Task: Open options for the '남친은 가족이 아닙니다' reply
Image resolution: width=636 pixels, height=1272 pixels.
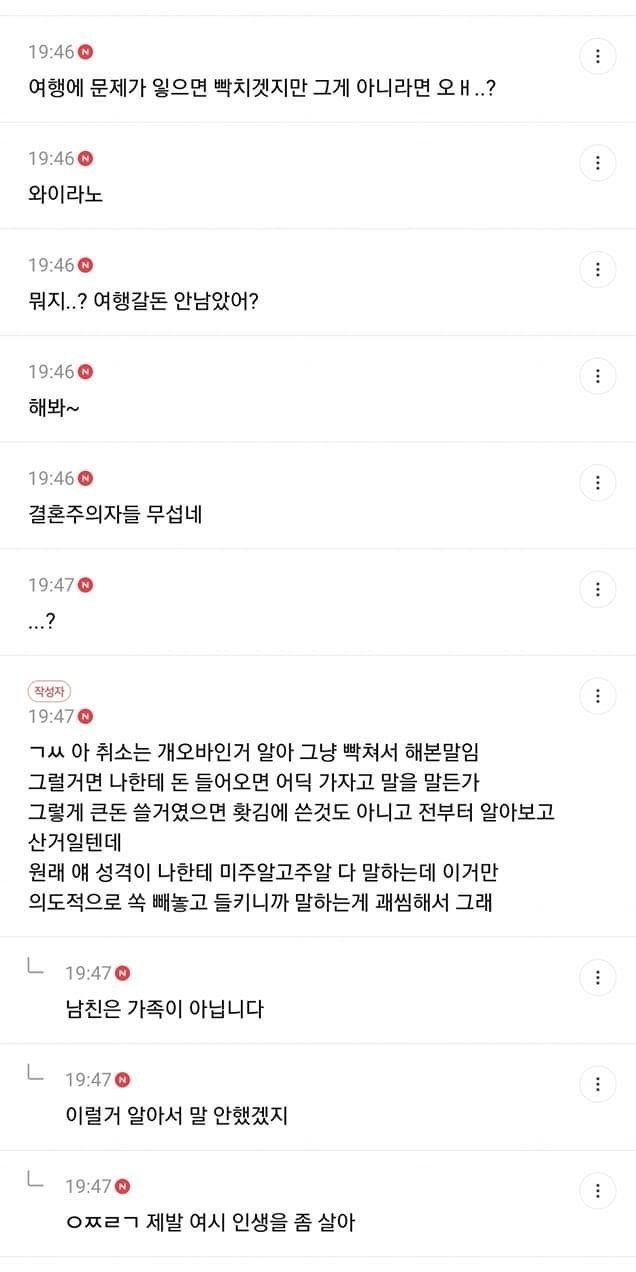Action: click(x=598, y=977)
